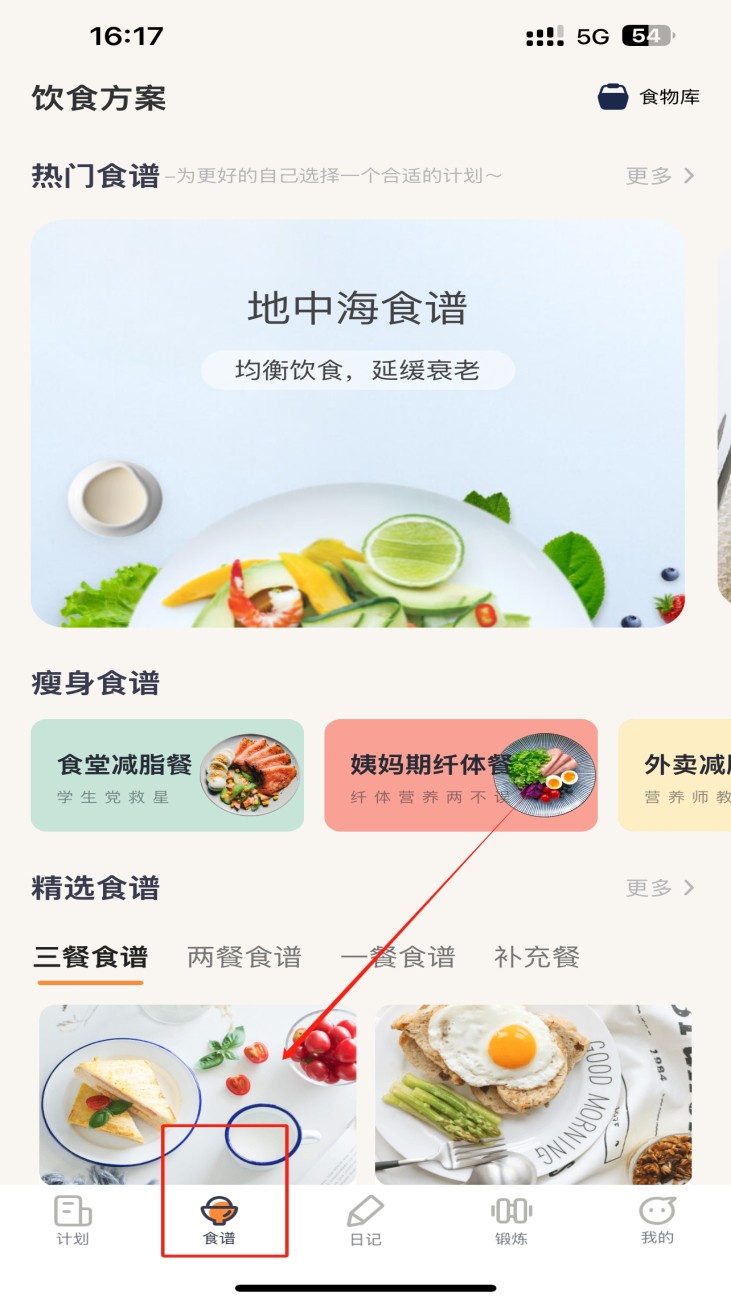Switch to the 两餐食谱 tab
Image resolution: width=731 pixels, height=1303 pixels.
point(244,958)
